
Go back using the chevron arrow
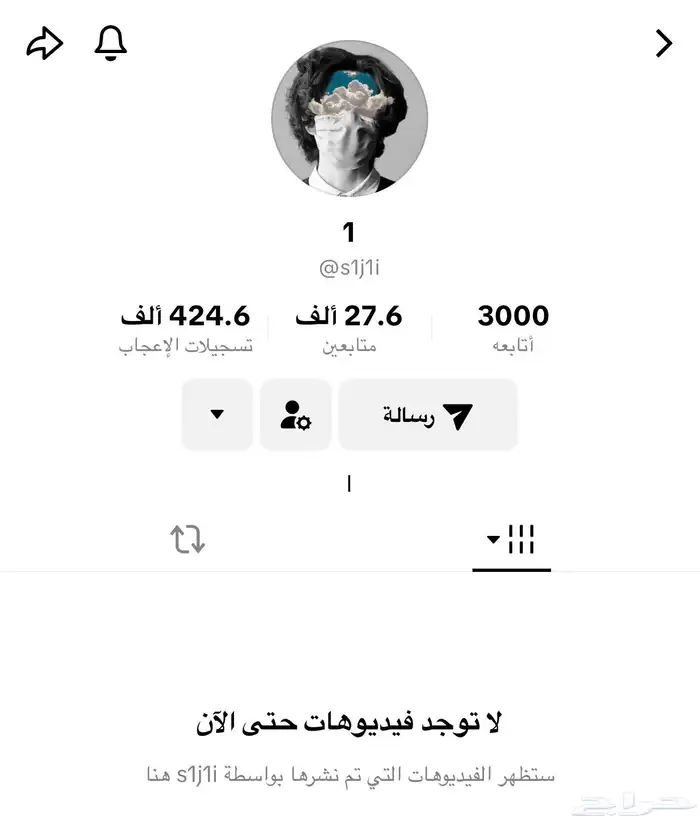pos(663,43)
